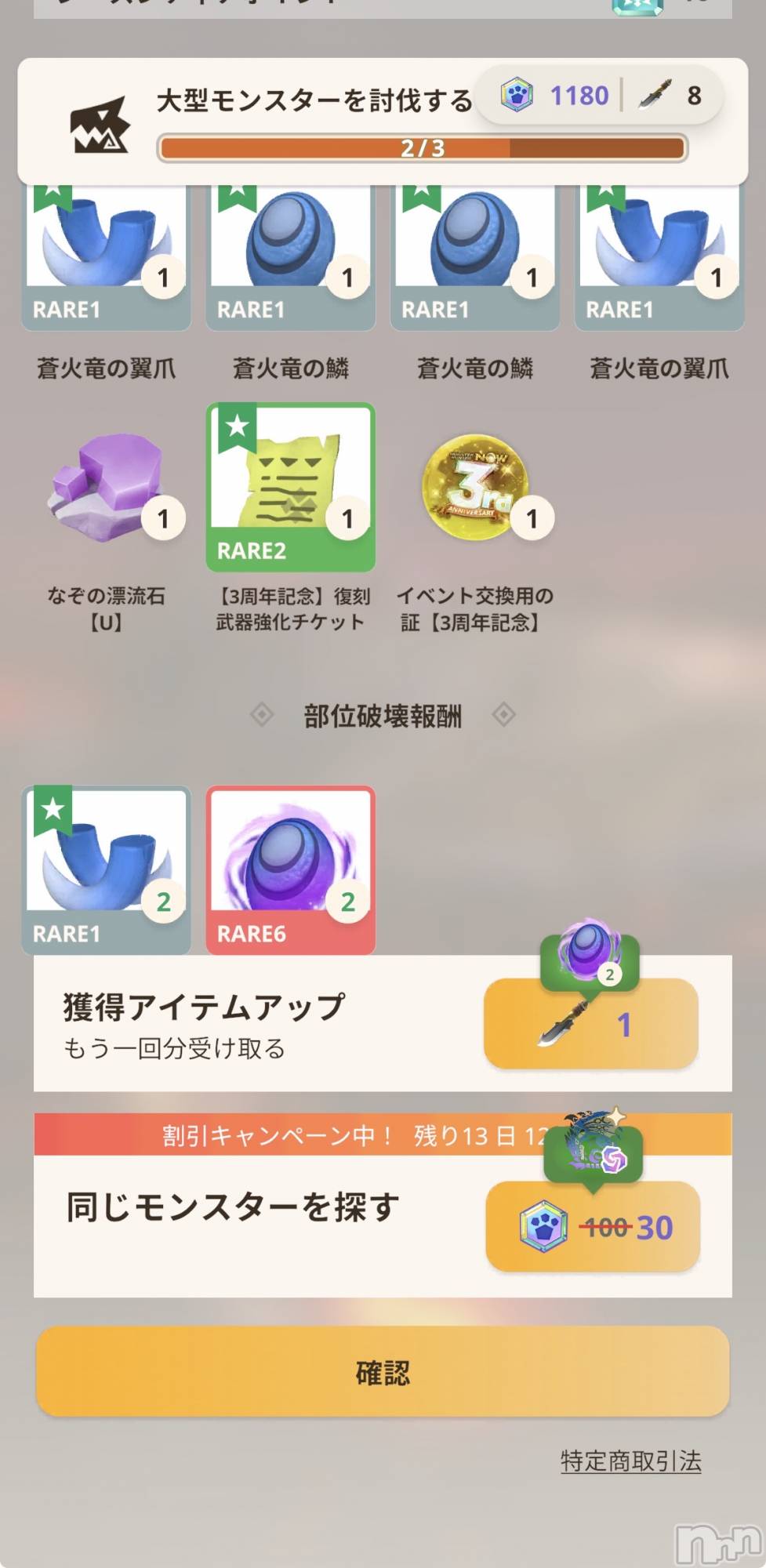The width and height of the screenshot is (766, 1568).
Task: View the なぞの漂流石 reward item
Action: point(107,487)
